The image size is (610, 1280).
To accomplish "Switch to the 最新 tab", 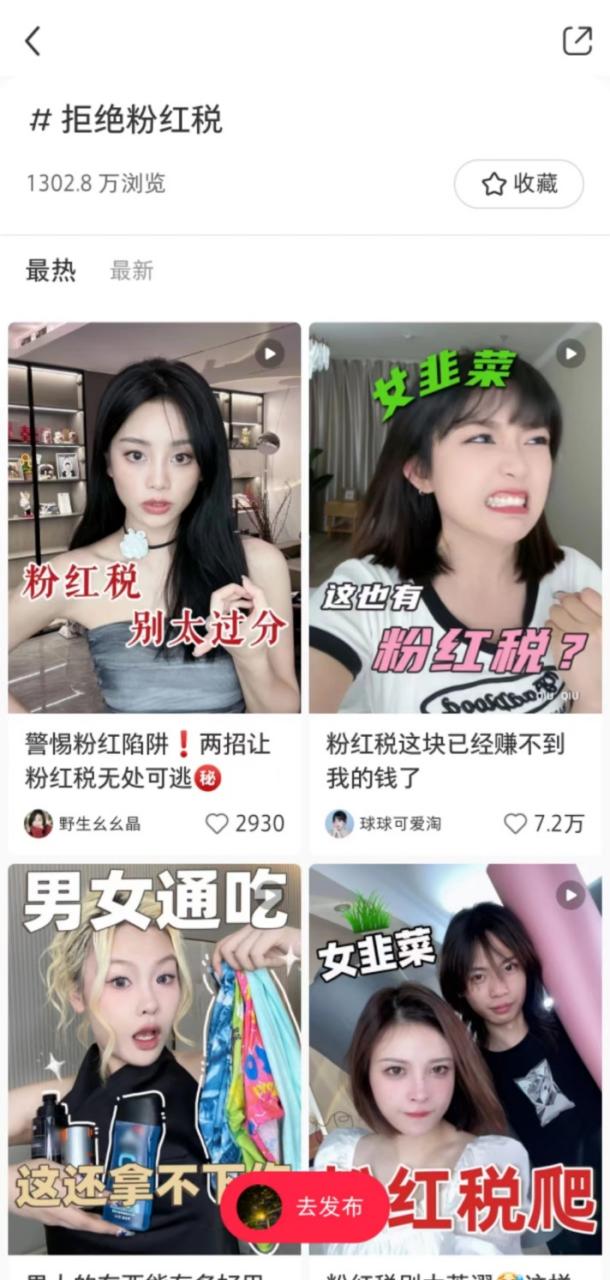I will pyautogui.click(x=131, y=270).
